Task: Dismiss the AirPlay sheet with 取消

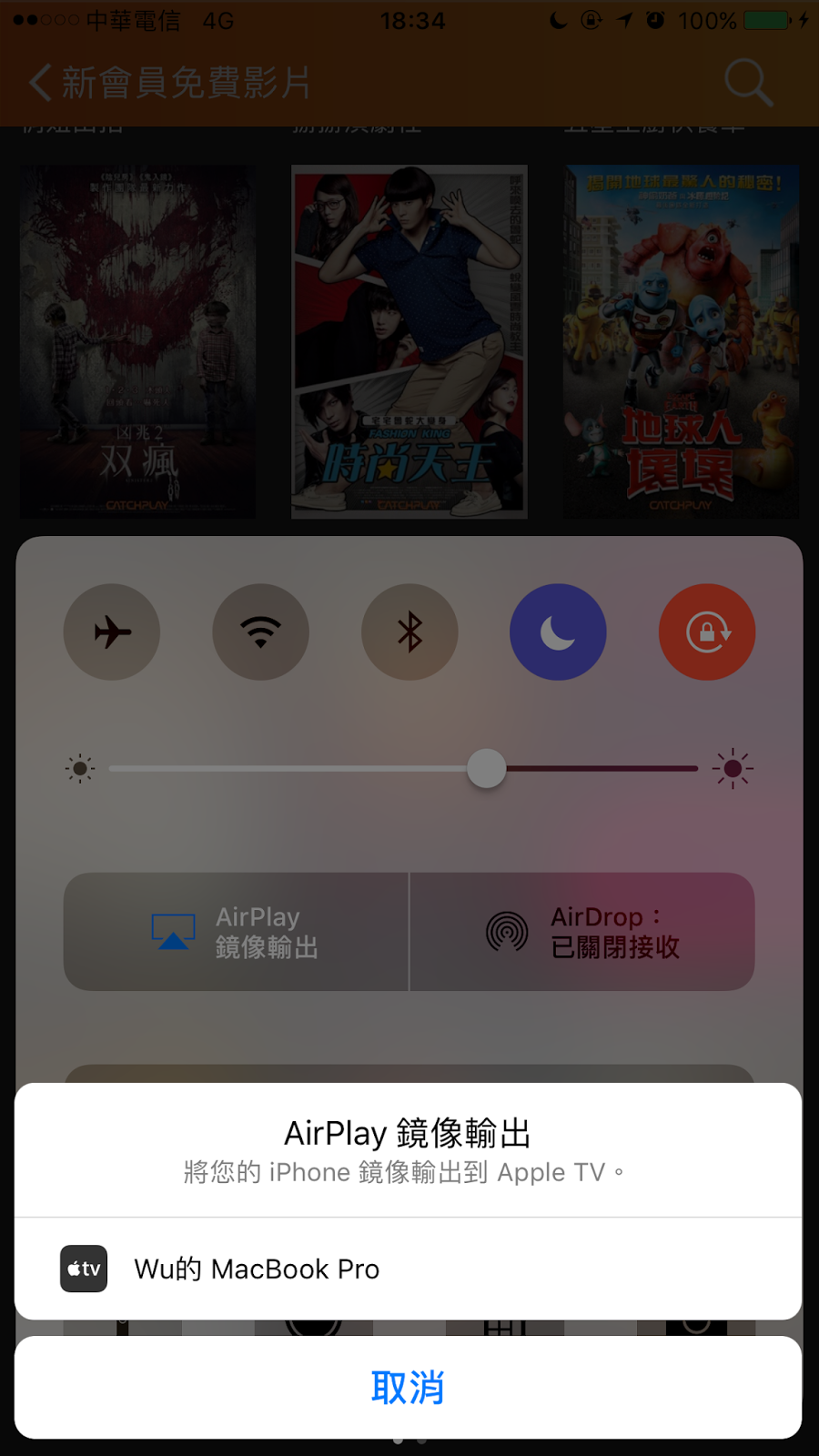Action: click(408, 1388)
